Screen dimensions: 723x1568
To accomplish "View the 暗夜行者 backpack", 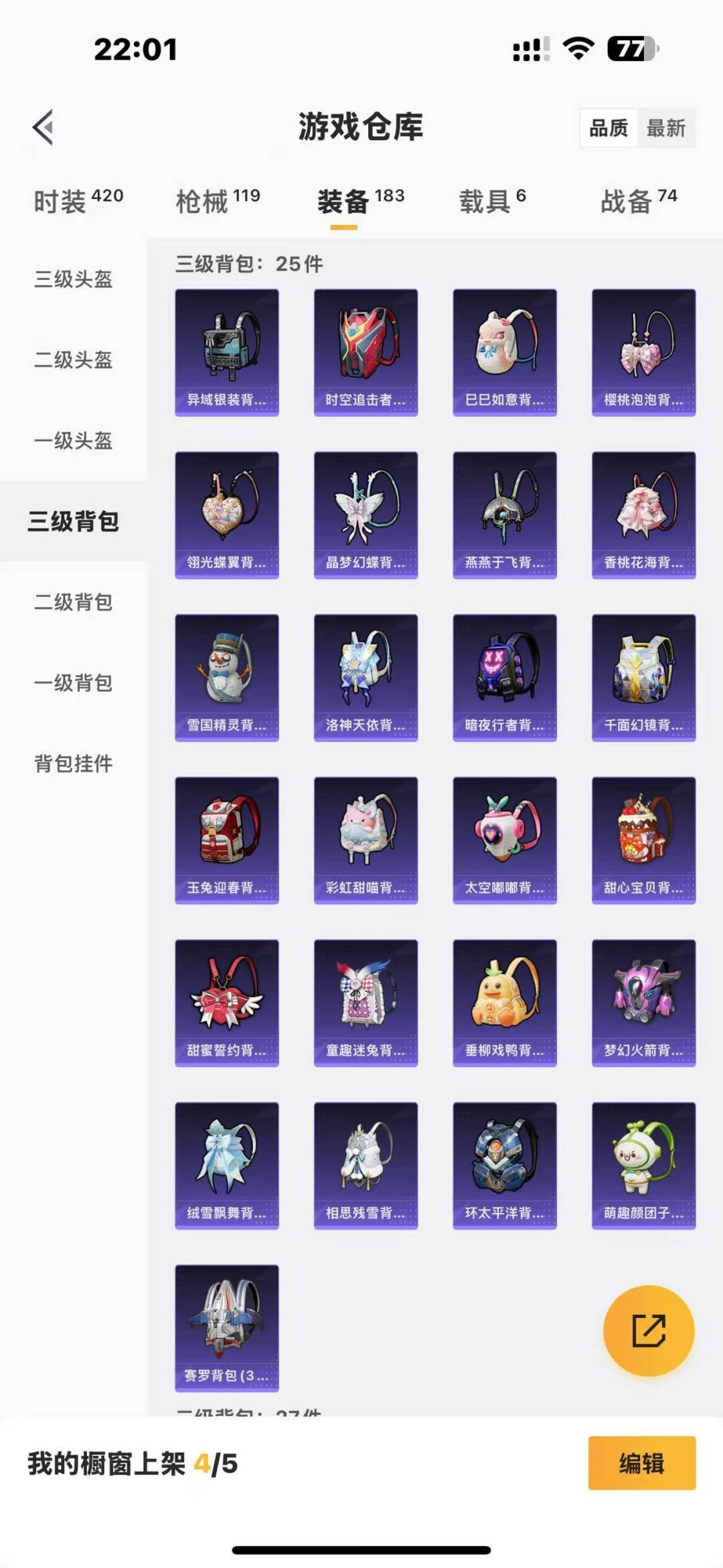I will tap(505, 678).
